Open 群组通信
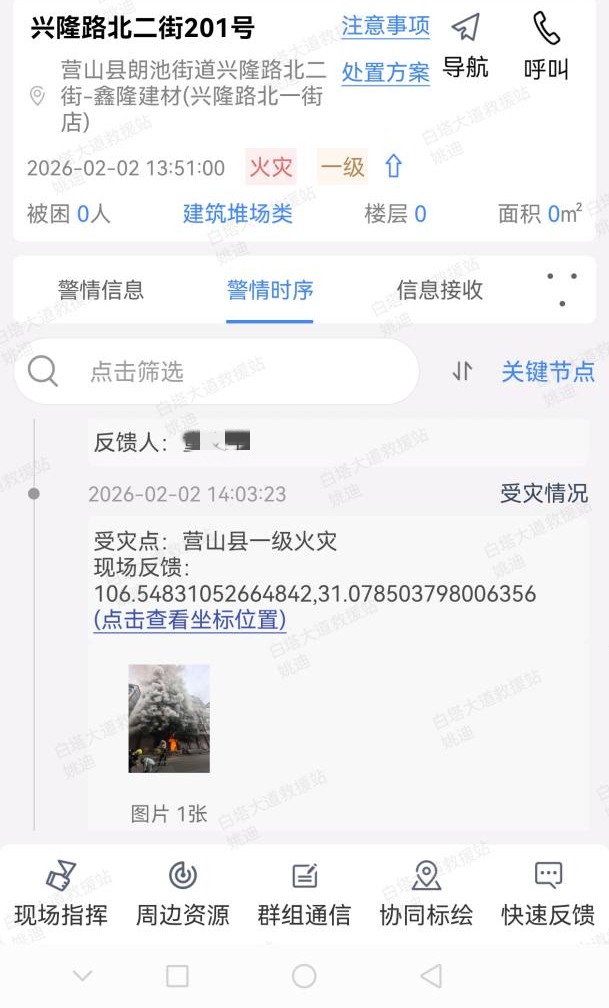Viewport: 609px width, 1008px height. coord(305,894)
